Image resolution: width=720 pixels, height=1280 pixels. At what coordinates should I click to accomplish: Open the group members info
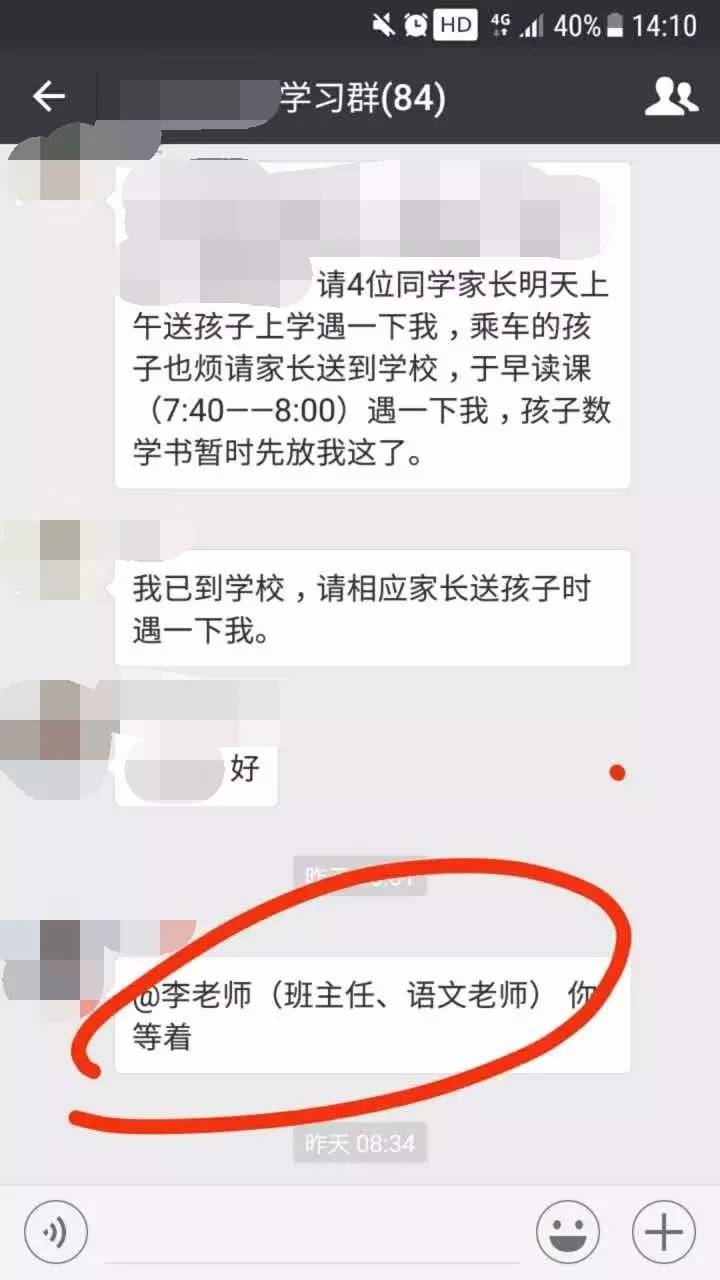tap(670, 97)
